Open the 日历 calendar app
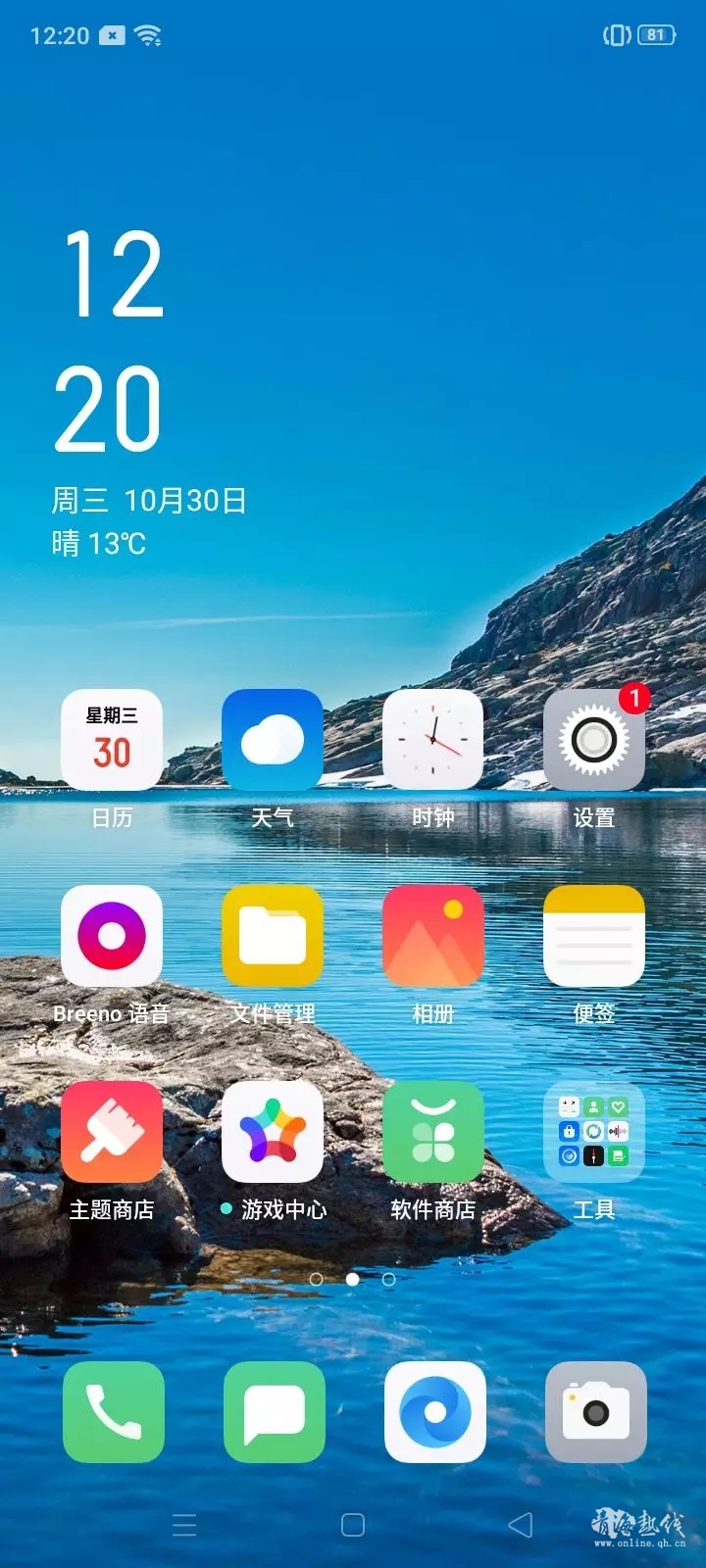Screen dimensions: 706x1568 point(112,741)
